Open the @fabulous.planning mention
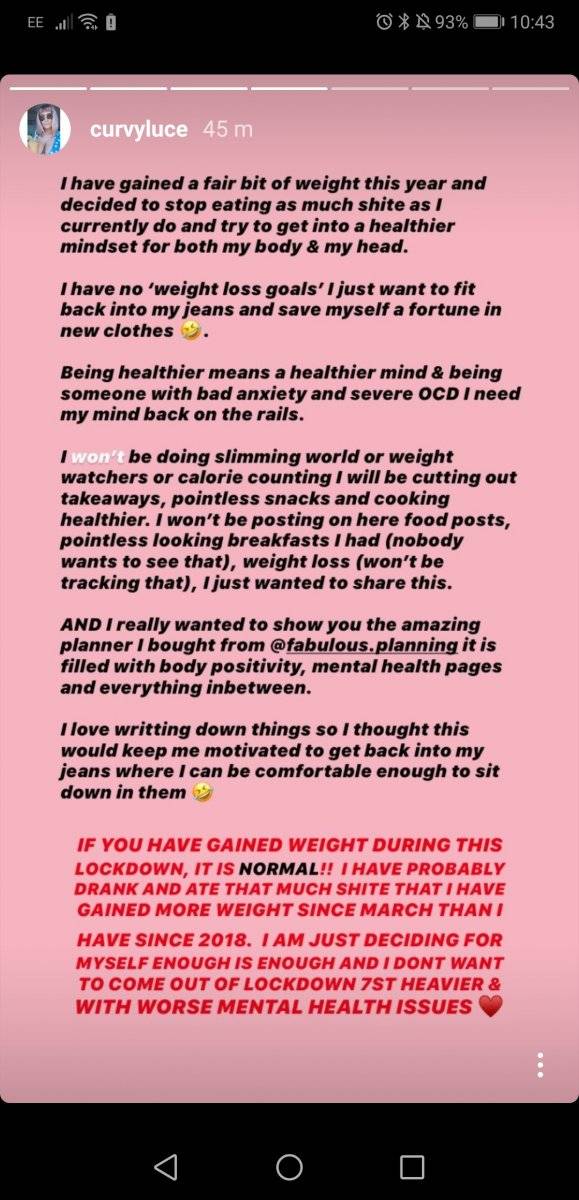The width and height of the screenshot is (579, 1200). pyautogui.click(x=372, y=646)
